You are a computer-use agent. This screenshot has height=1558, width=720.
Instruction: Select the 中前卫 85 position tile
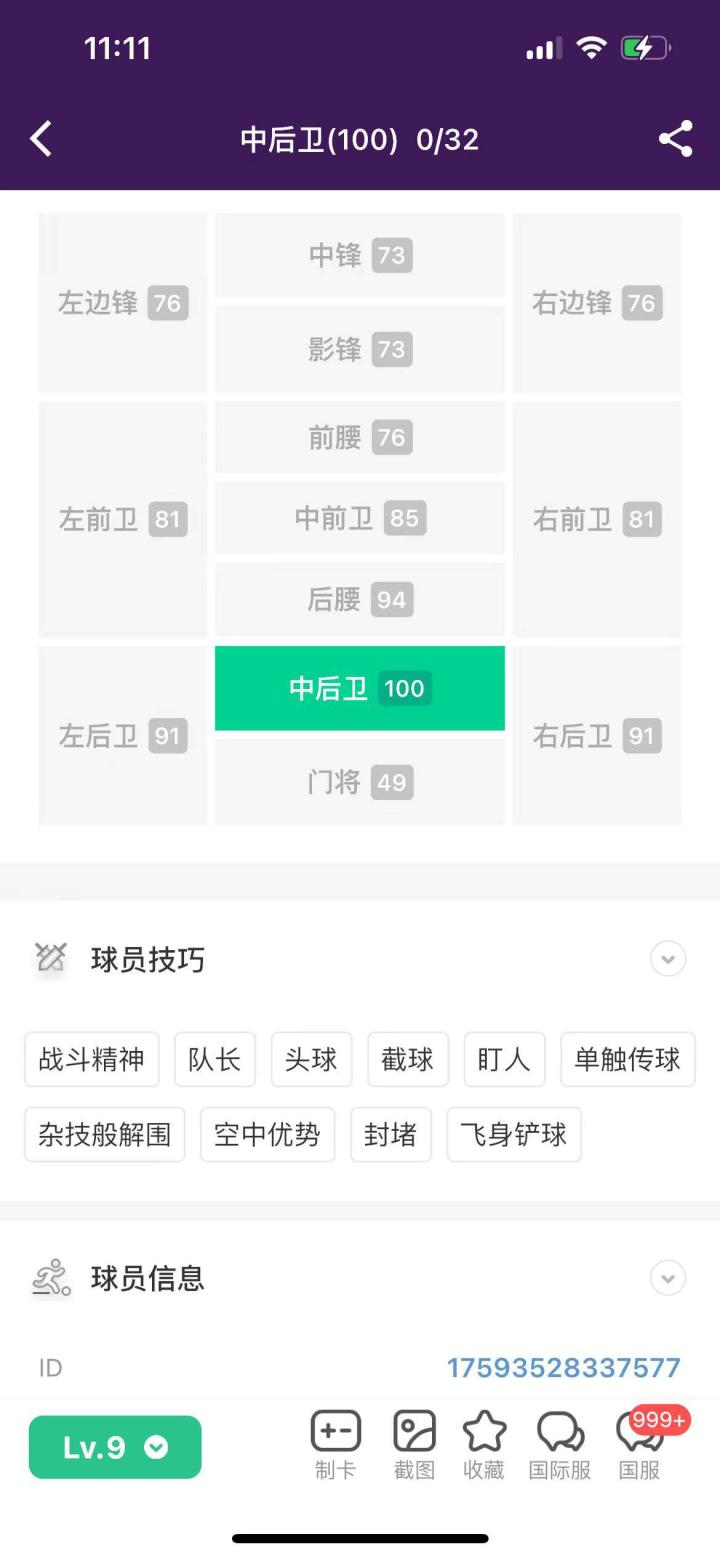pyautogui.click(x=360, y=518)
